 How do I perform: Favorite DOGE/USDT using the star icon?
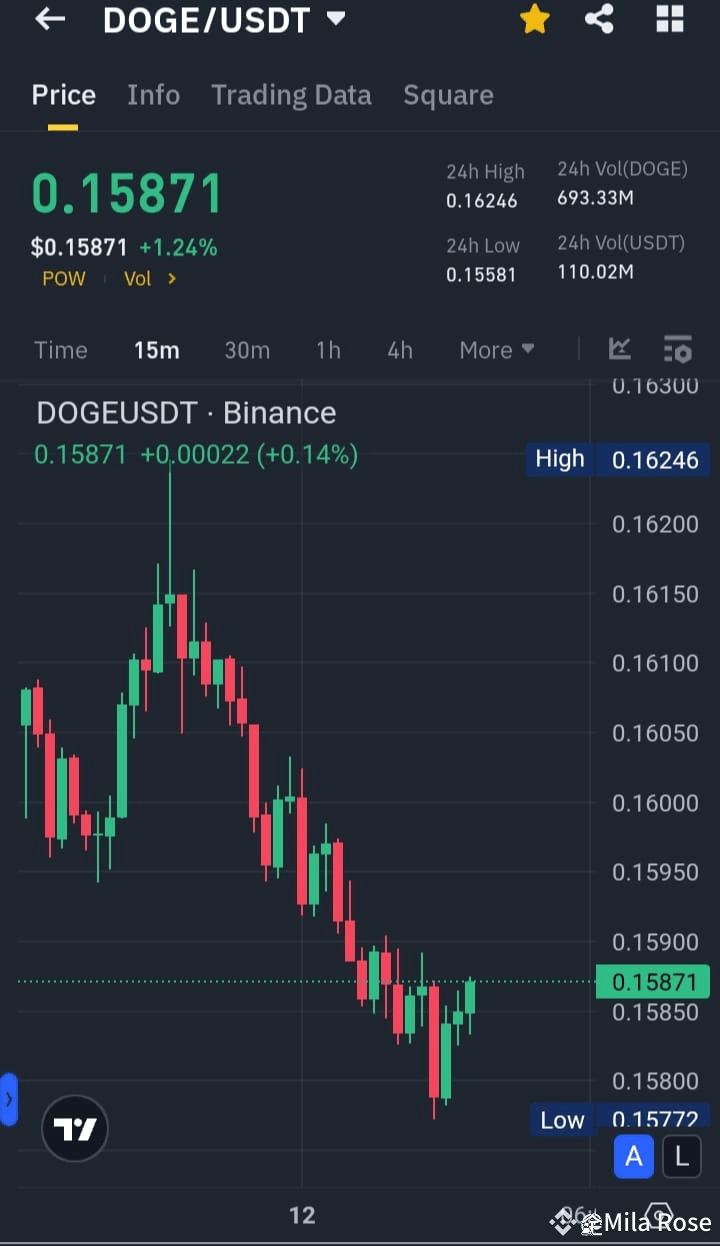[x=535, y=19]
